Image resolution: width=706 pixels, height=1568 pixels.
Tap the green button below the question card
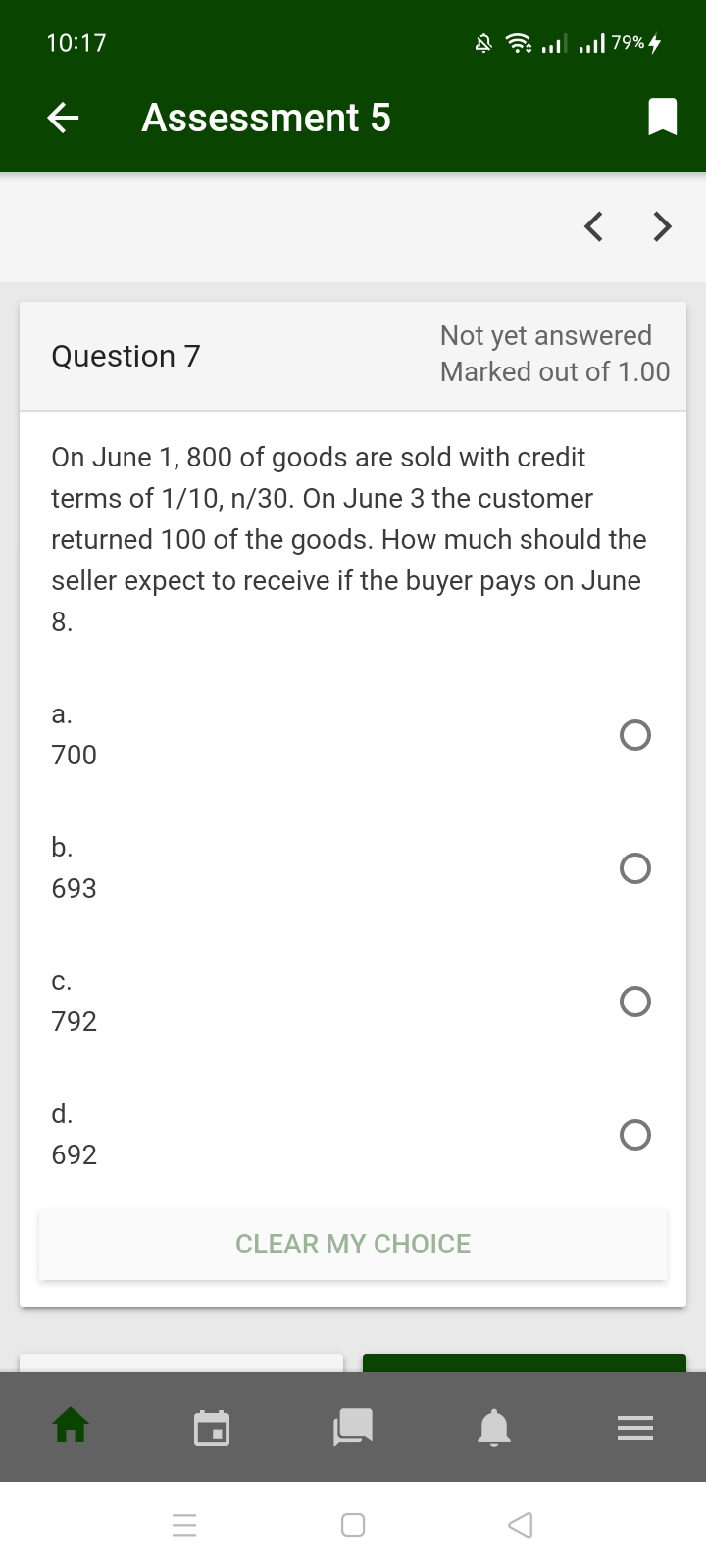[524, 1364]
